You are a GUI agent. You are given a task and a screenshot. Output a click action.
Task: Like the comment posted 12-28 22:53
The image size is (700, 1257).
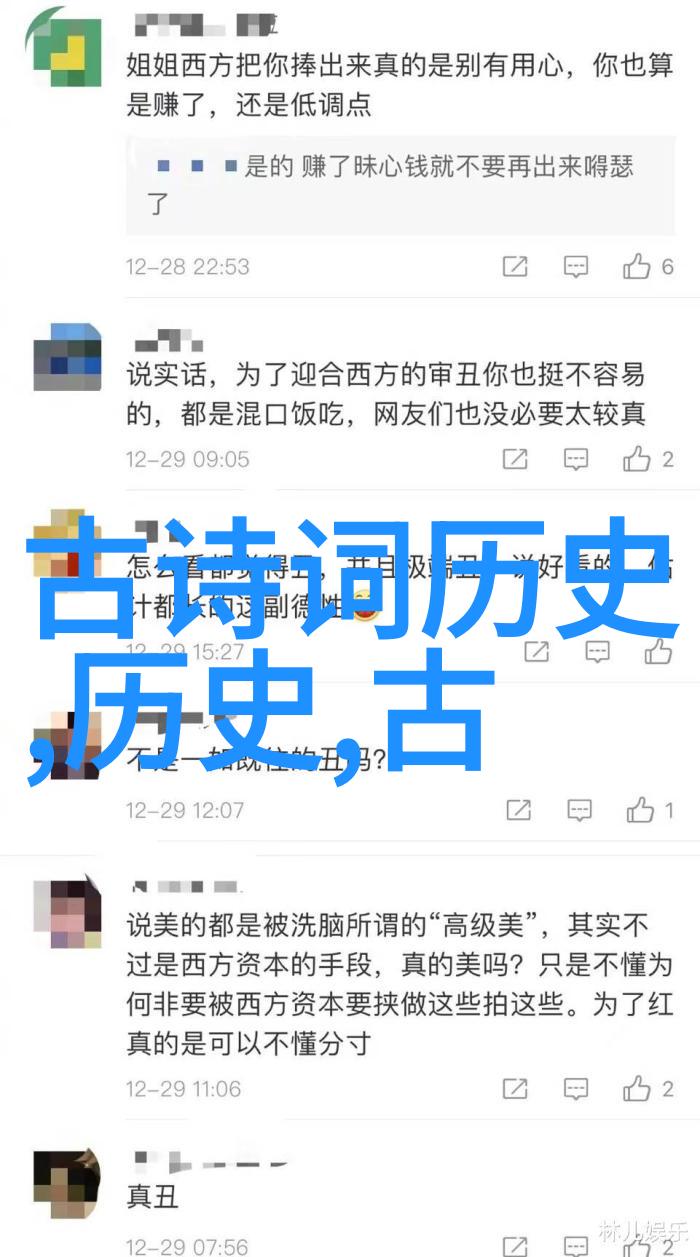637,266
